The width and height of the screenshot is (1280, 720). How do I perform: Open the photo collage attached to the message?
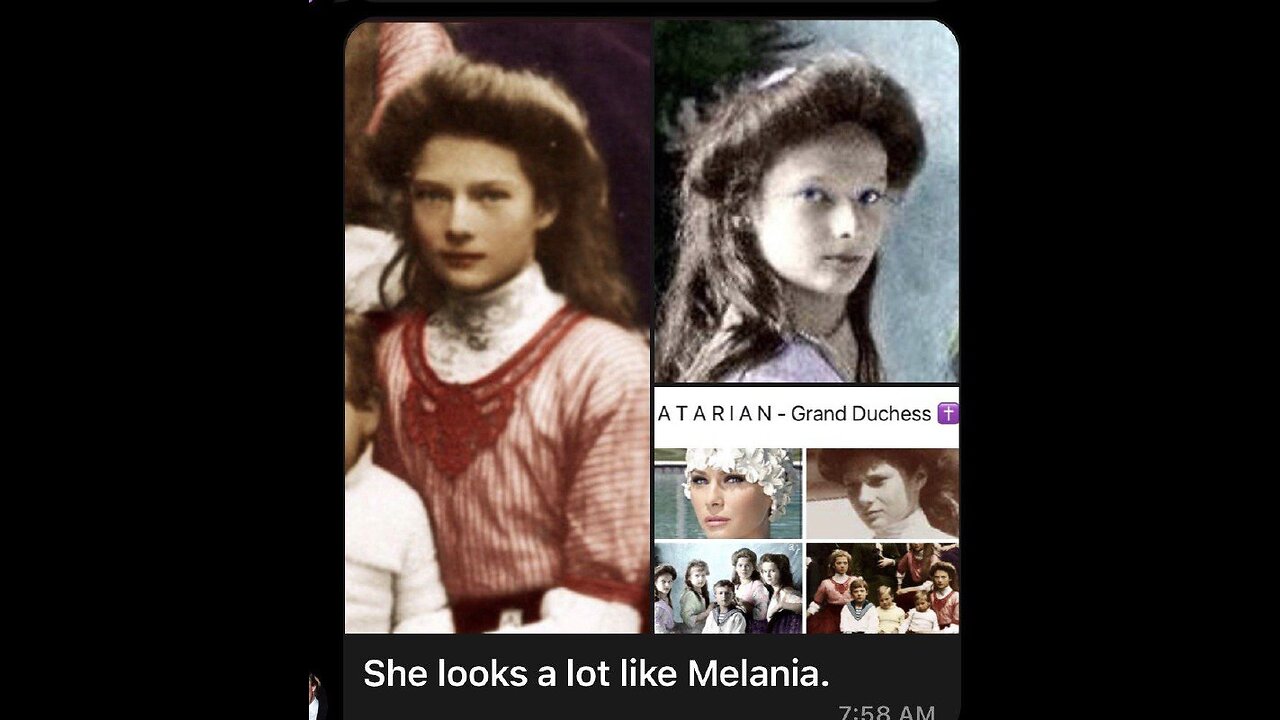(651, 327)
